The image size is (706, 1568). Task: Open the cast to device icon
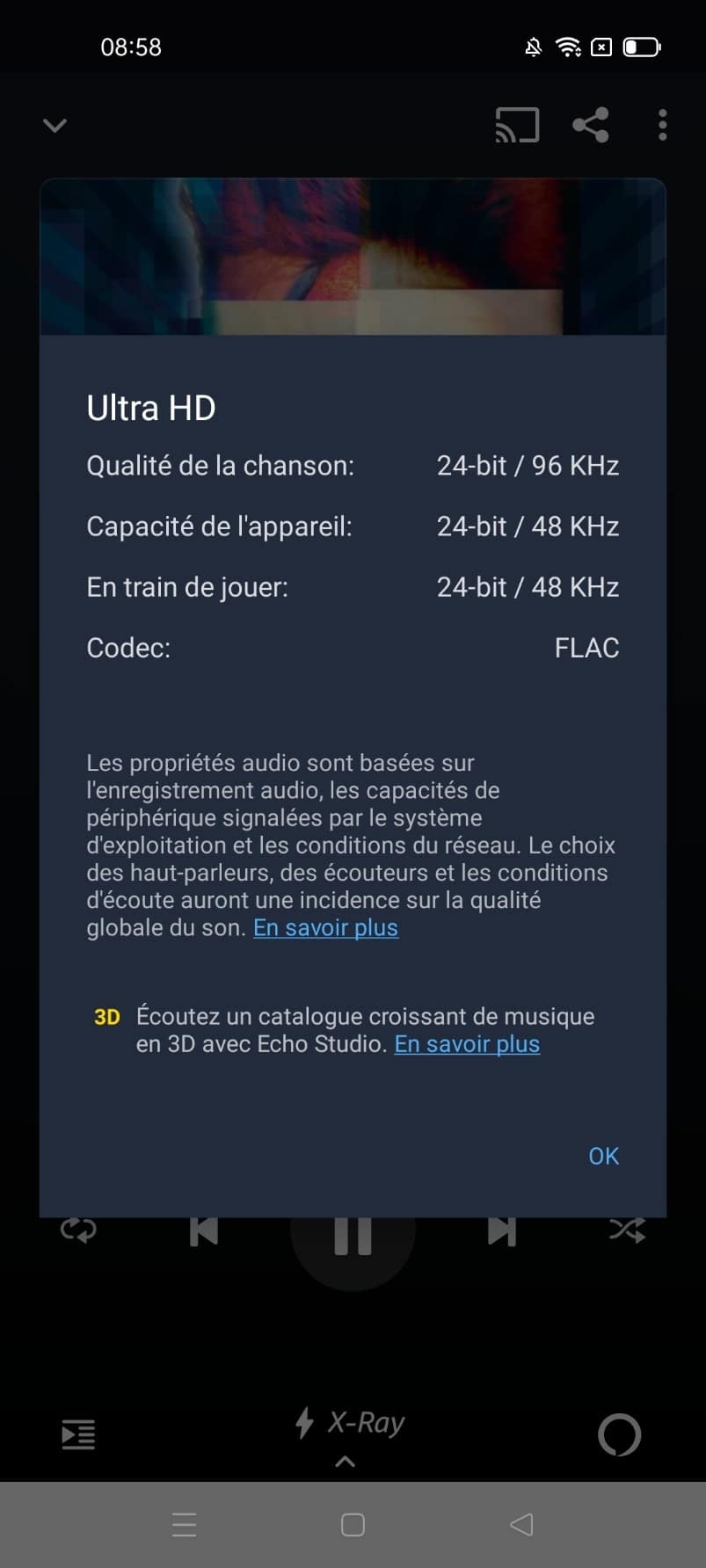(x=517, y=125)
